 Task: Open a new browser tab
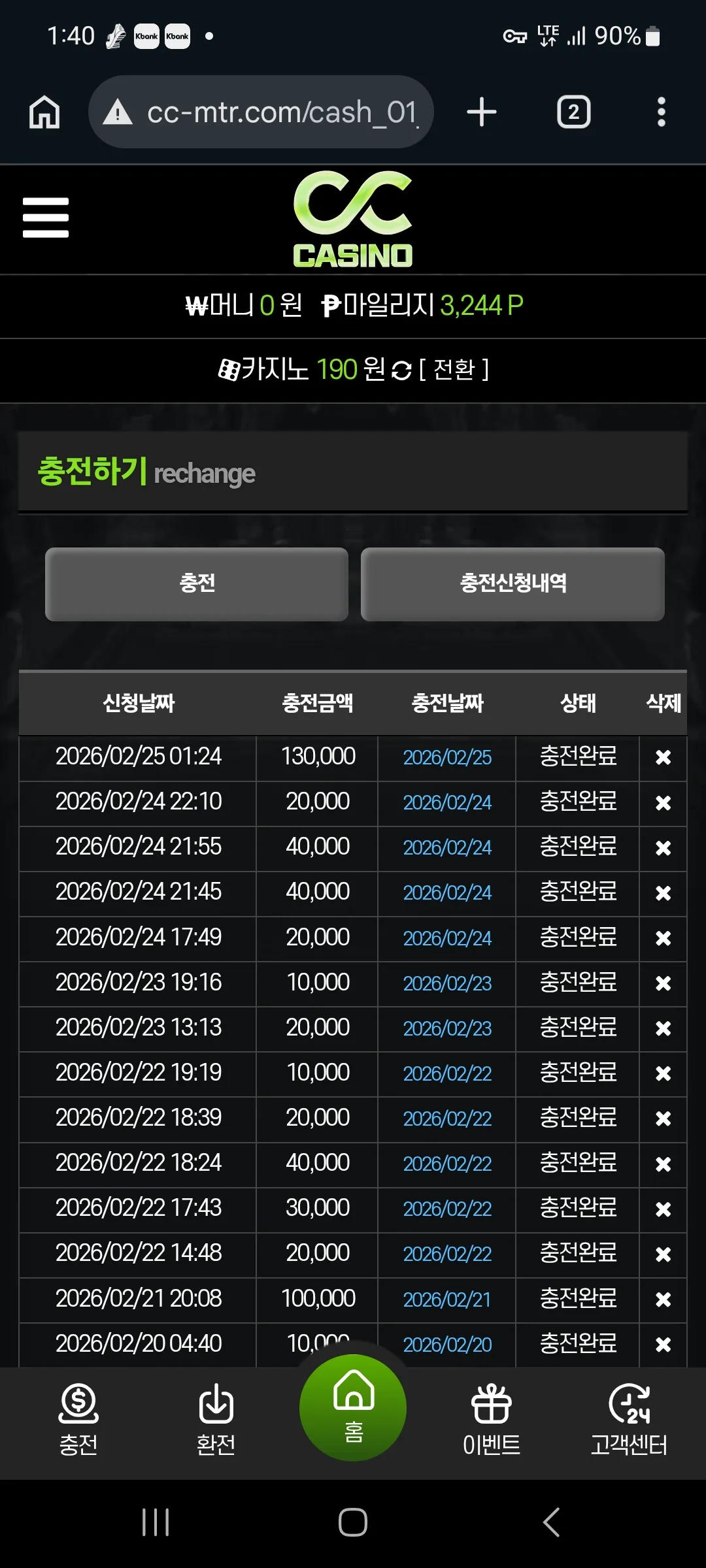[482, 112]
